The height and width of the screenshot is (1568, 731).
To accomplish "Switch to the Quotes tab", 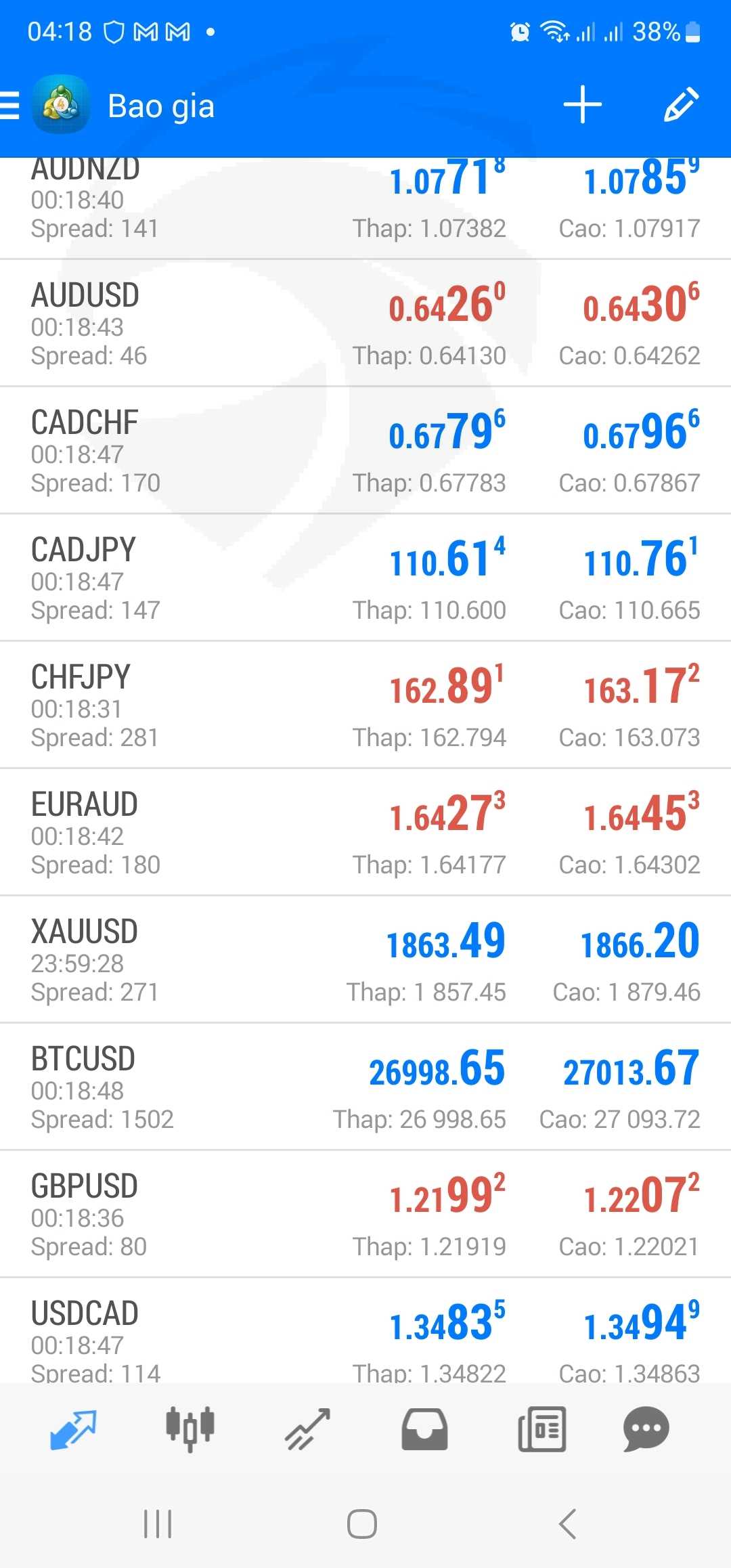I will (x=73, y=1429).
